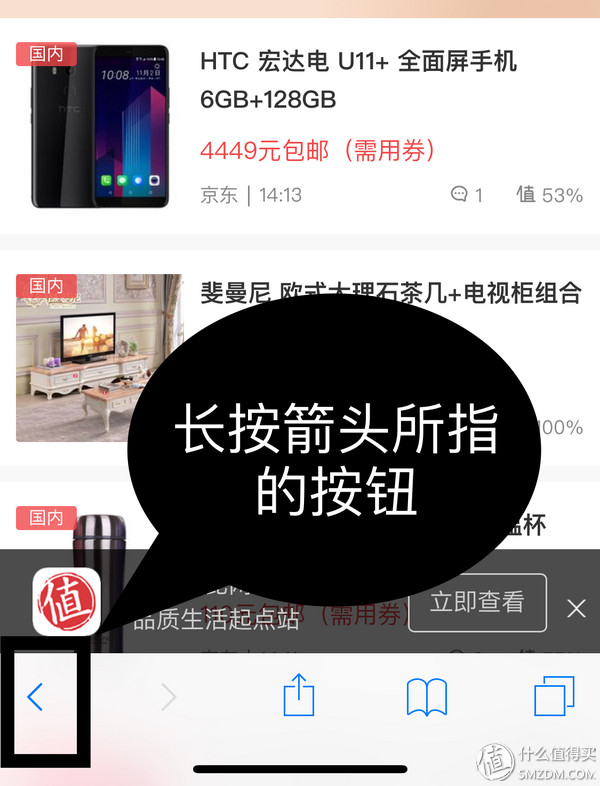The height and width of the screenshot is (786, 600).
Task: Go back using the Safari back arrow
Action: pyautogui.click(x=35, y=696)
